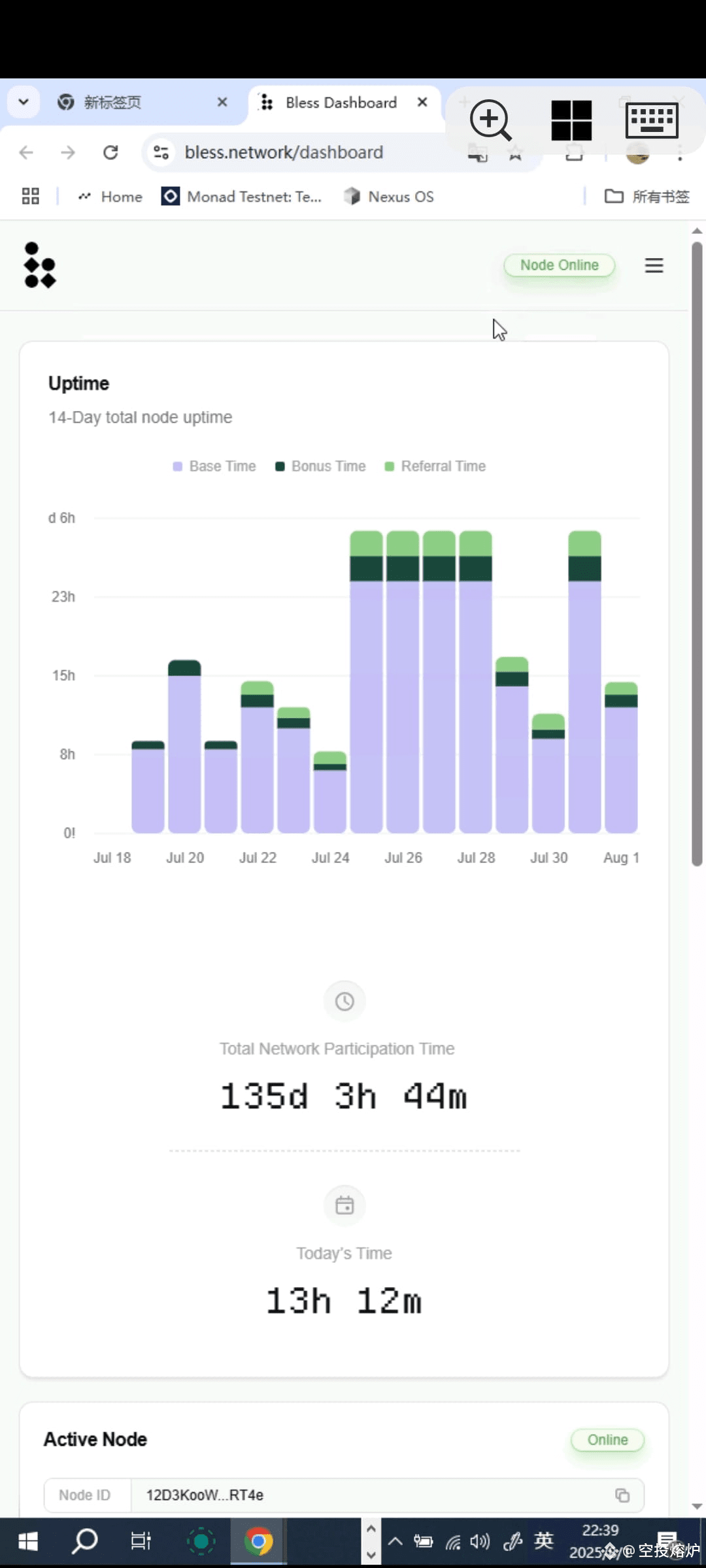Click the calendar icon above Today's Time
This screenshot has width=706, height=1568.
pyautogui.click(x=345, y=1205)
